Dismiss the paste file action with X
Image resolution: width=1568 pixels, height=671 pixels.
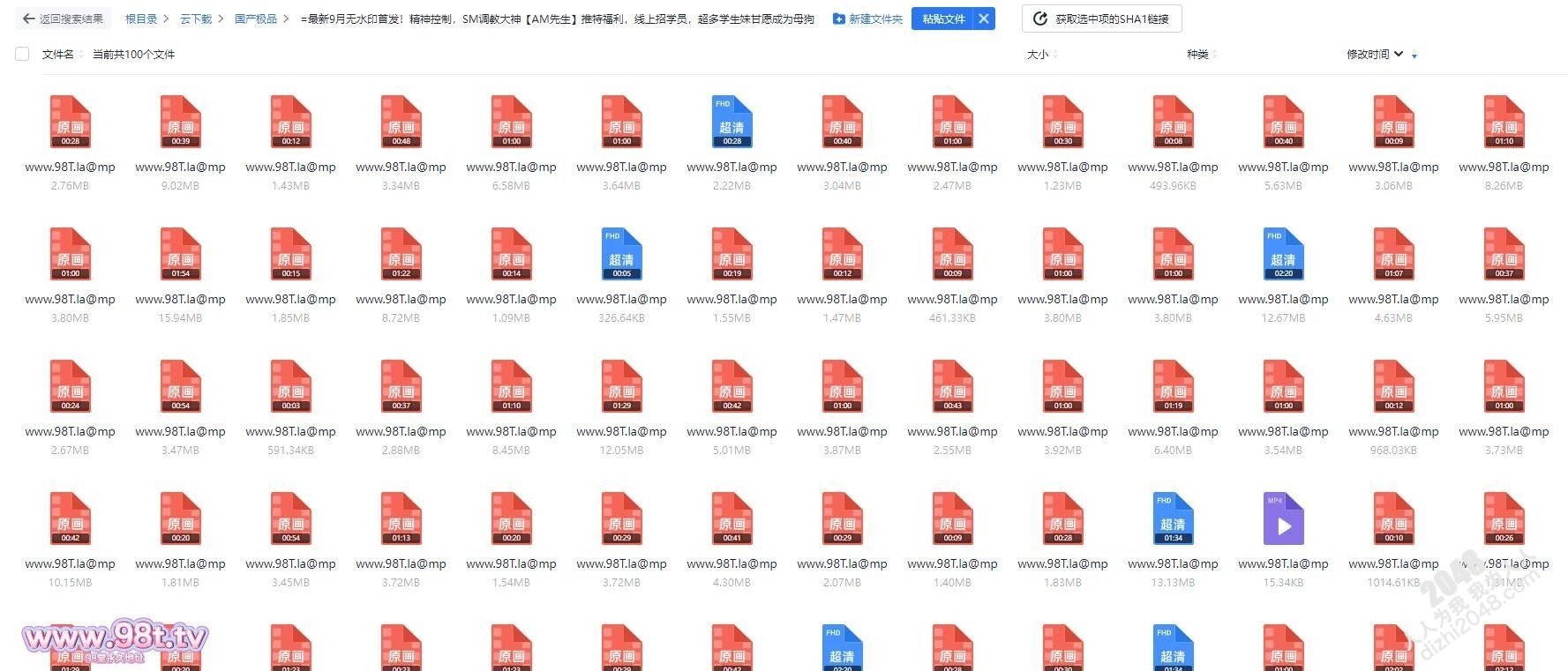point(984,19)
